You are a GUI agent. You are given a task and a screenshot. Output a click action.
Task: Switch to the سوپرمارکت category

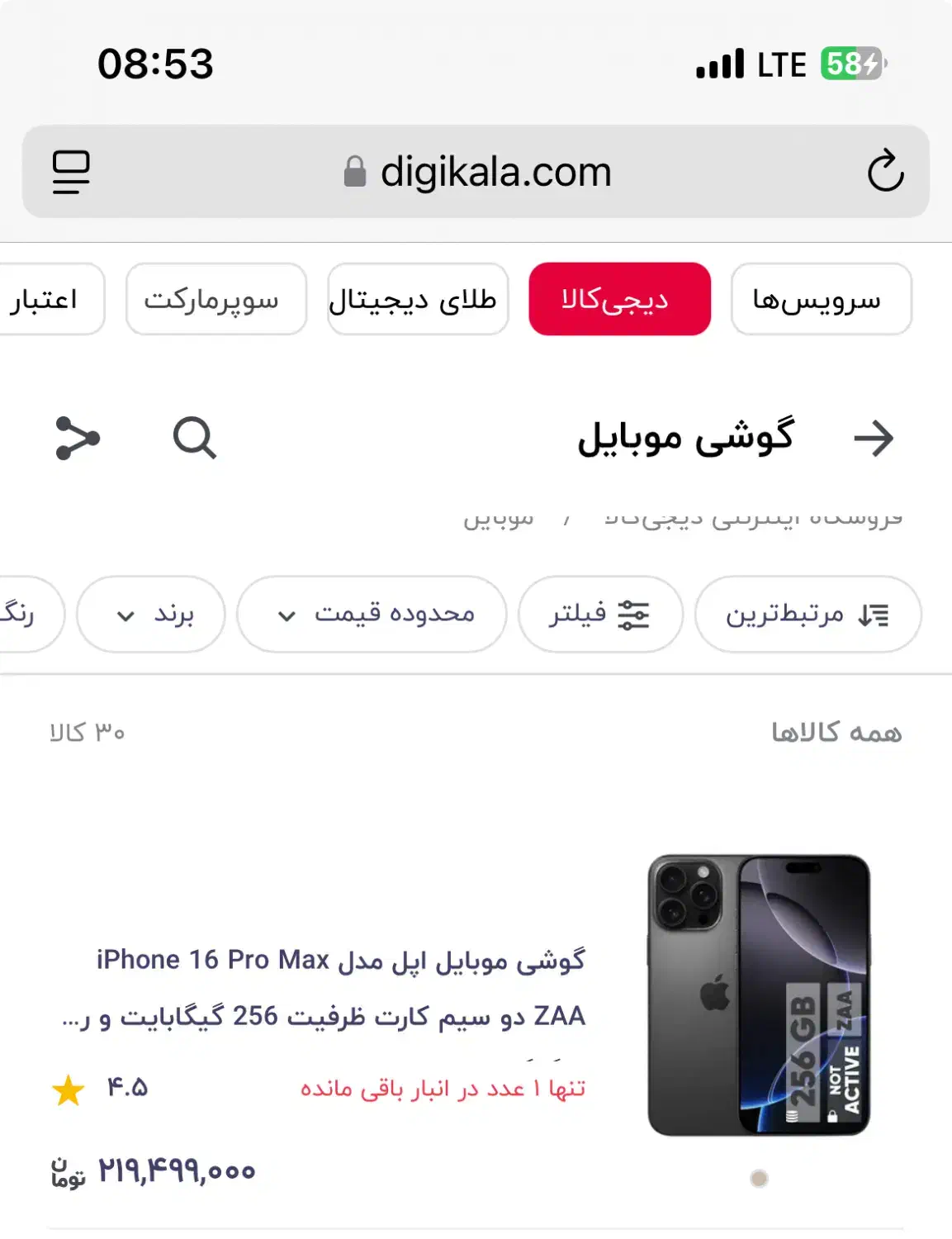[x=216, y=299]
